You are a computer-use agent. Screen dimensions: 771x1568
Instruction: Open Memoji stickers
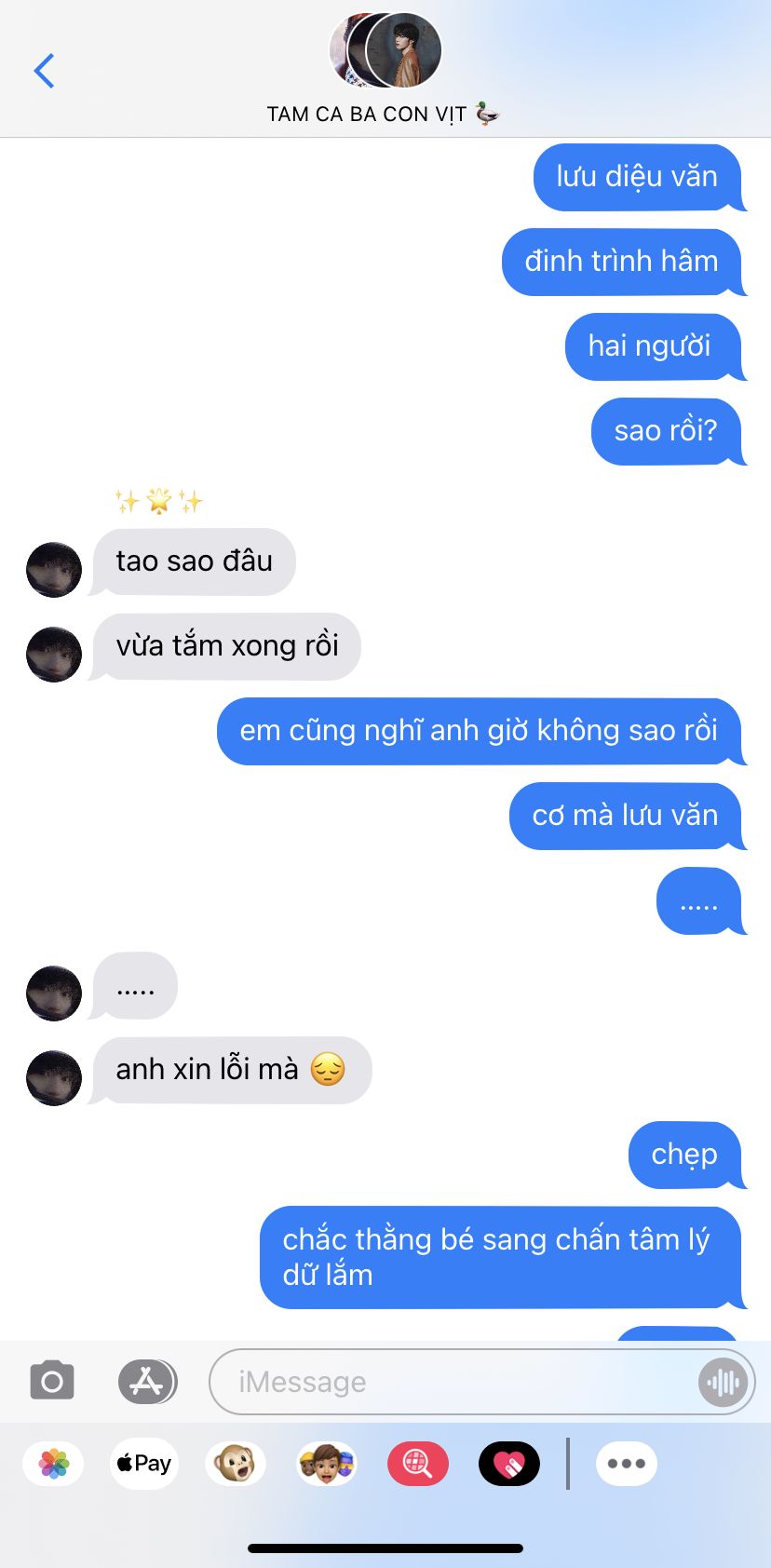[x=327, y=1464]
